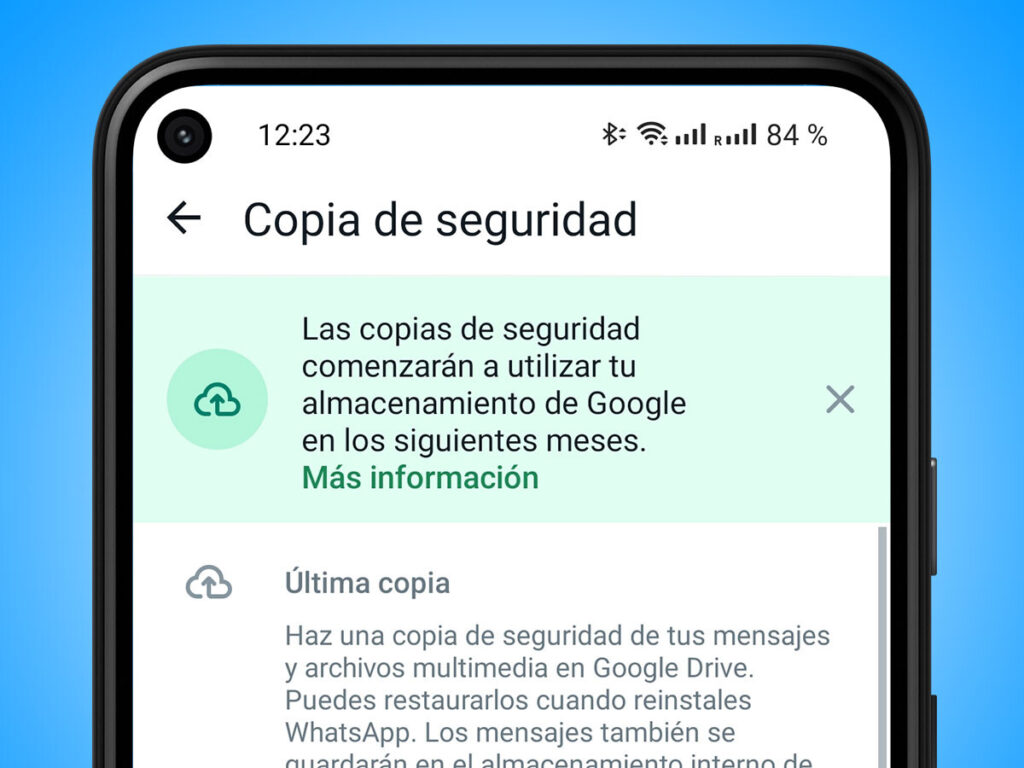Dismiss the Google storage notice banner
This screenshot has width=1024, height=768.
[840, 400]
